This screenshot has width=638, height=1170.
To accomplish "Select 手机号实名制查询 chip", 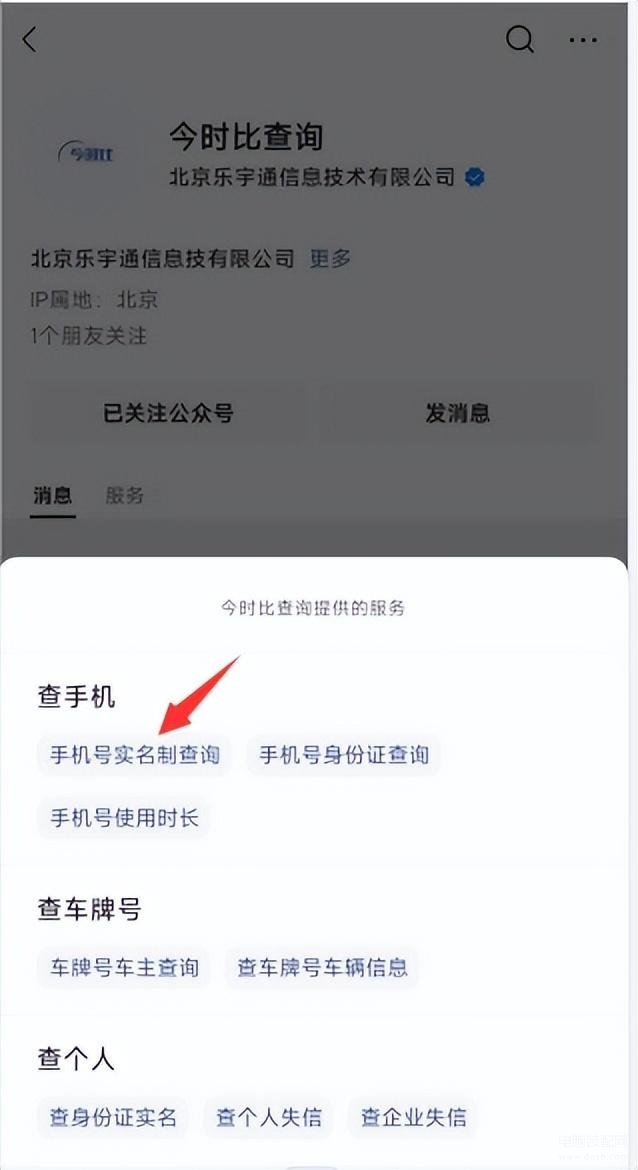I will point(135,754).
